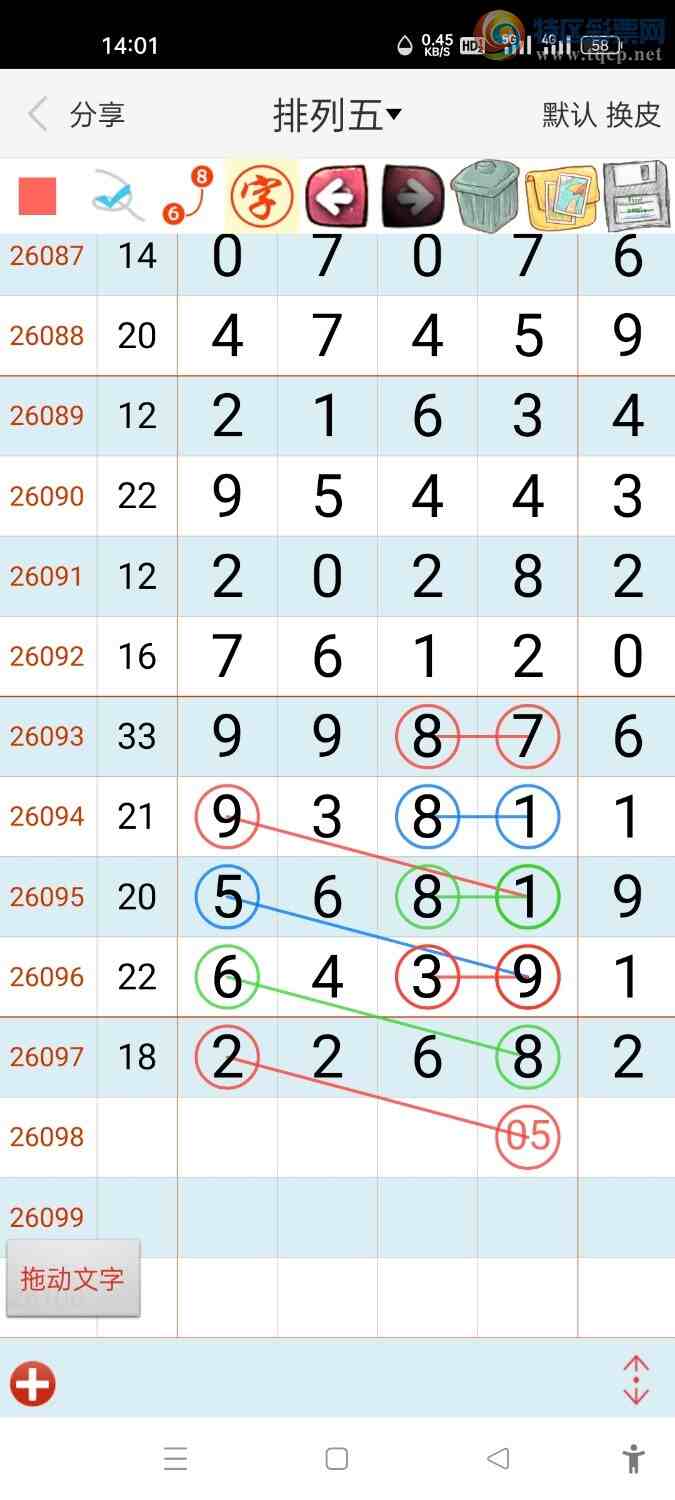This screenshot has height=1500, width=675.
Task: Go to the system home screen
Action: 337,1459
